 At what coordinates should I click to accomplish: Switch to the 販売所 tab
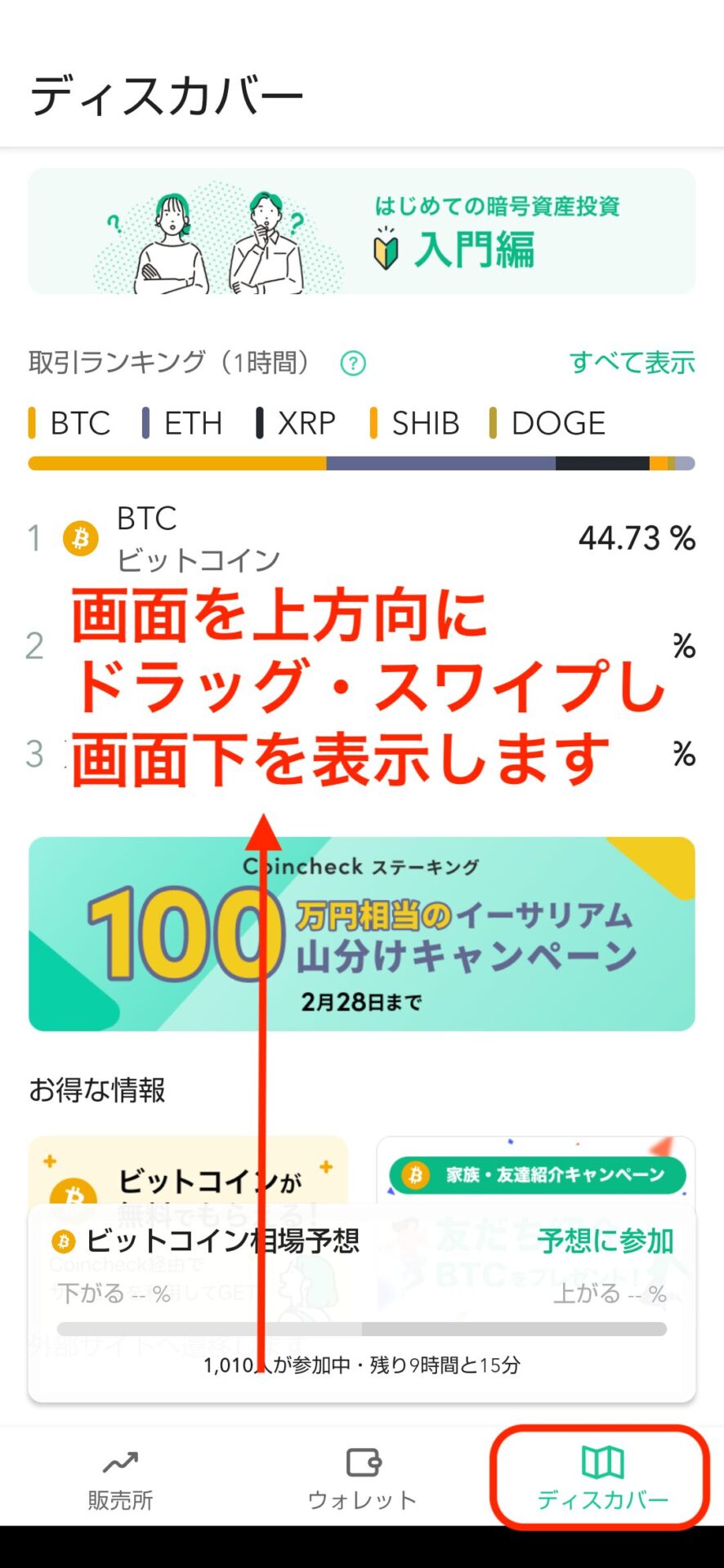[121, 1480]
